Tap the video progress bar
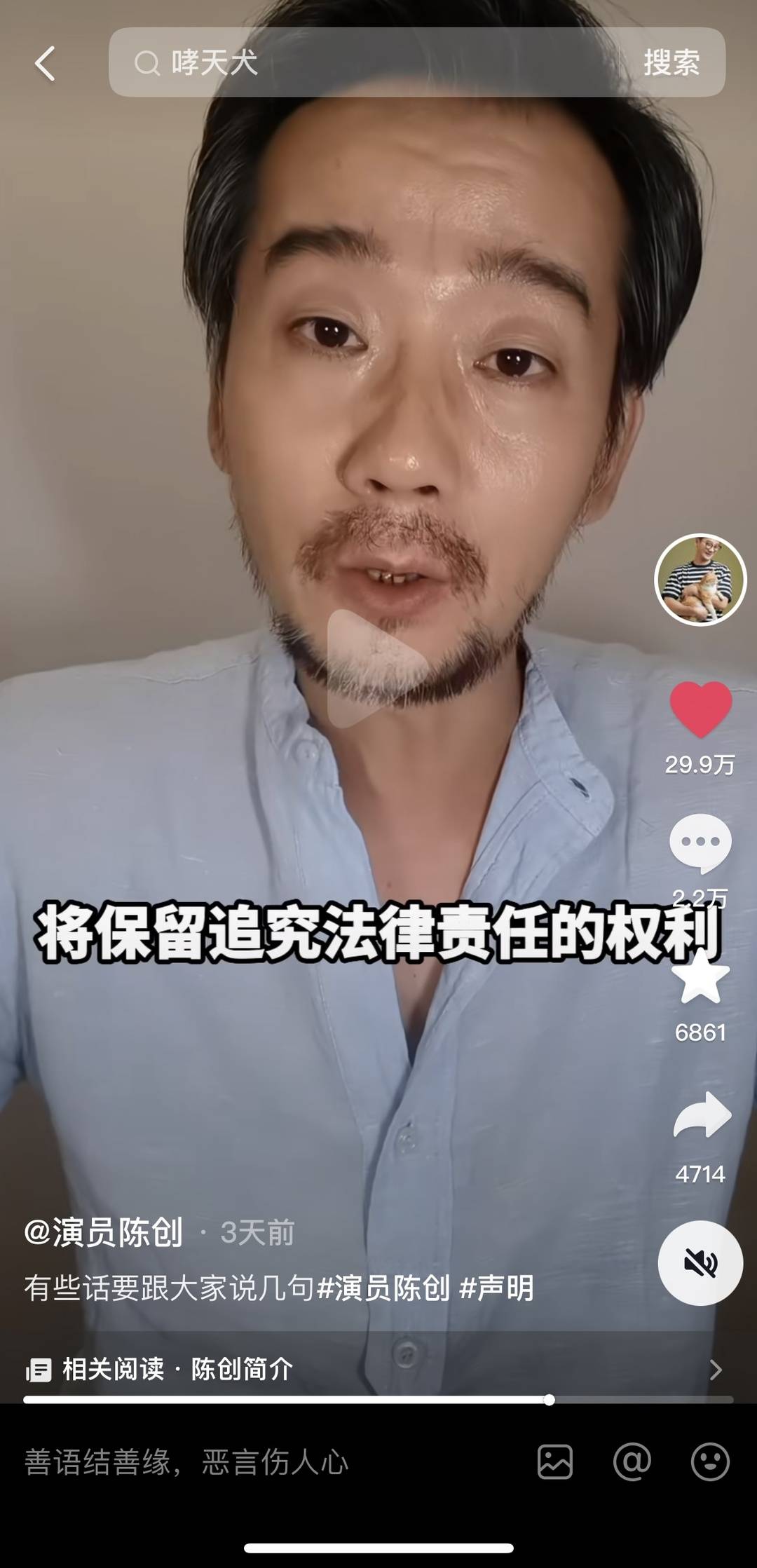 (x=377, y=1400)
